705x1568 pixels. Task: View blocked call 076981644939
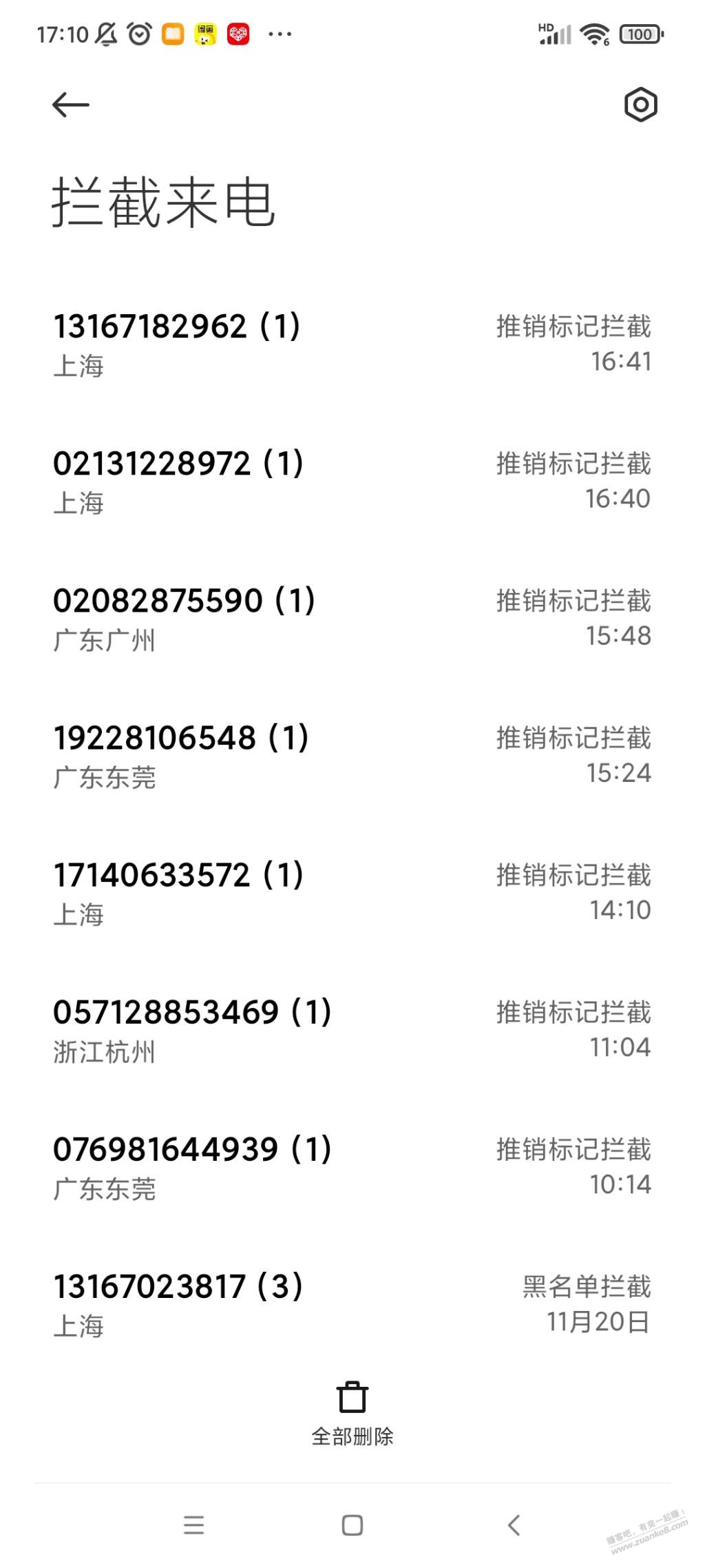[351, 1166]
